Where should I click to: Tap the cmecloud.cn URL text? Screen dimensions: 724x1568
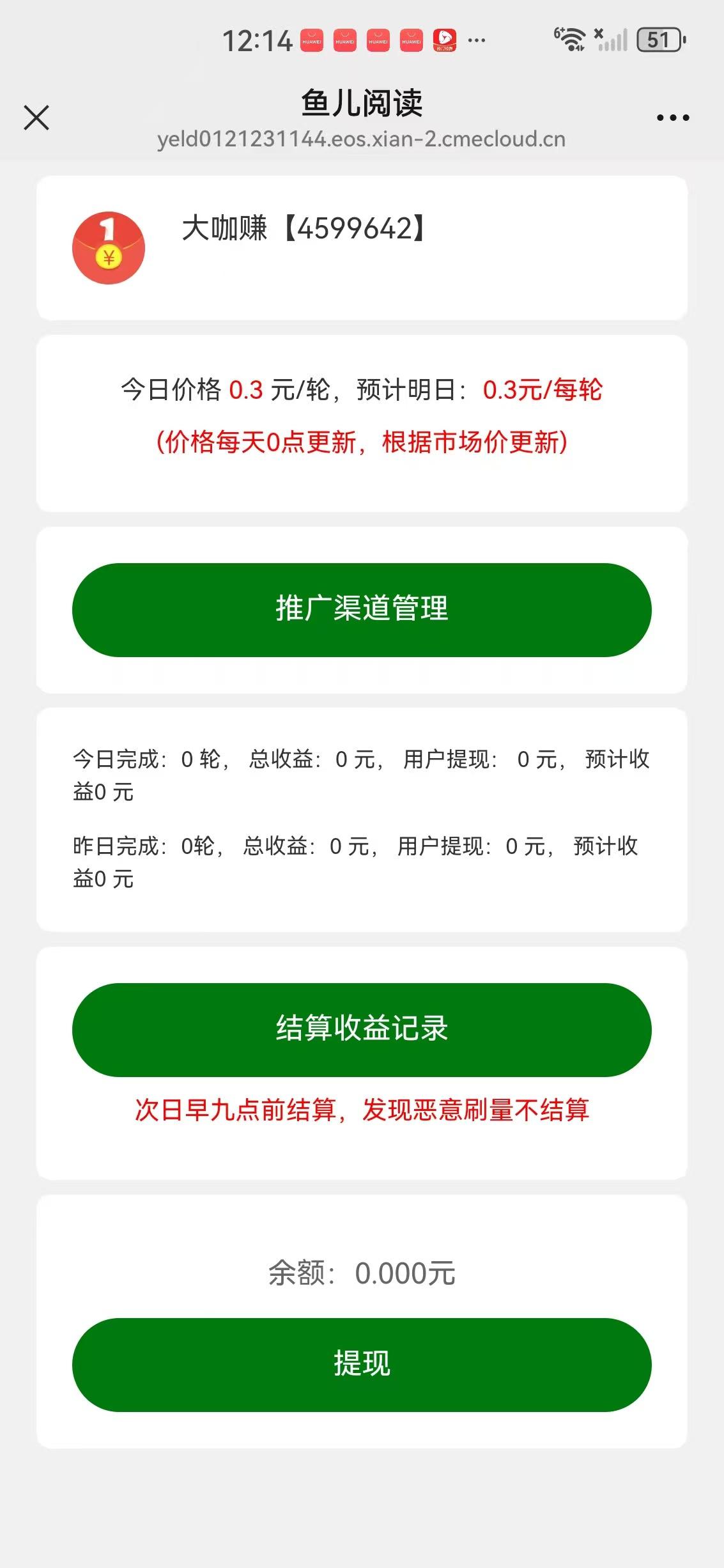pos(362,140)
